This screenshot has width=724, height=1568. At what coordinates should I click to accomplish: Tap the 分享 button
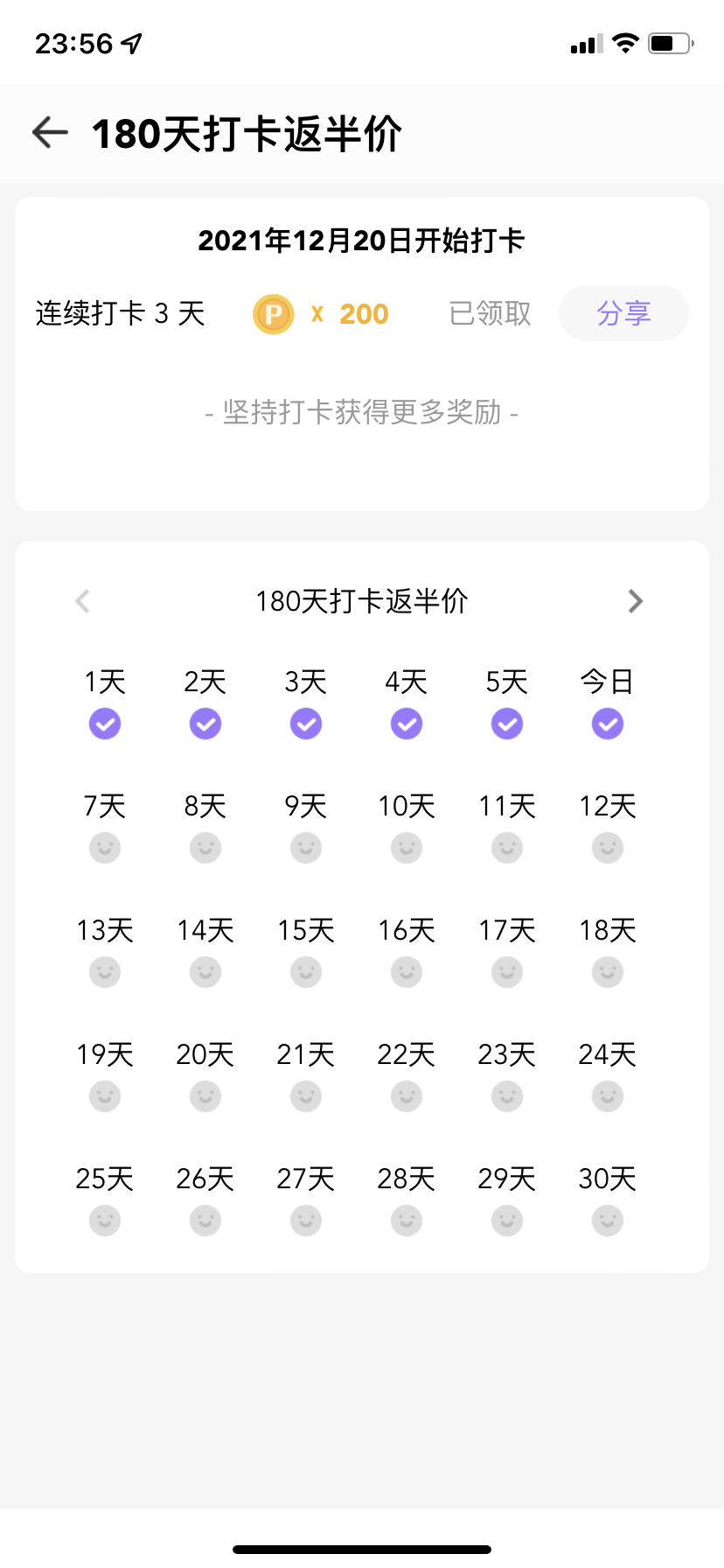point(623,313)
